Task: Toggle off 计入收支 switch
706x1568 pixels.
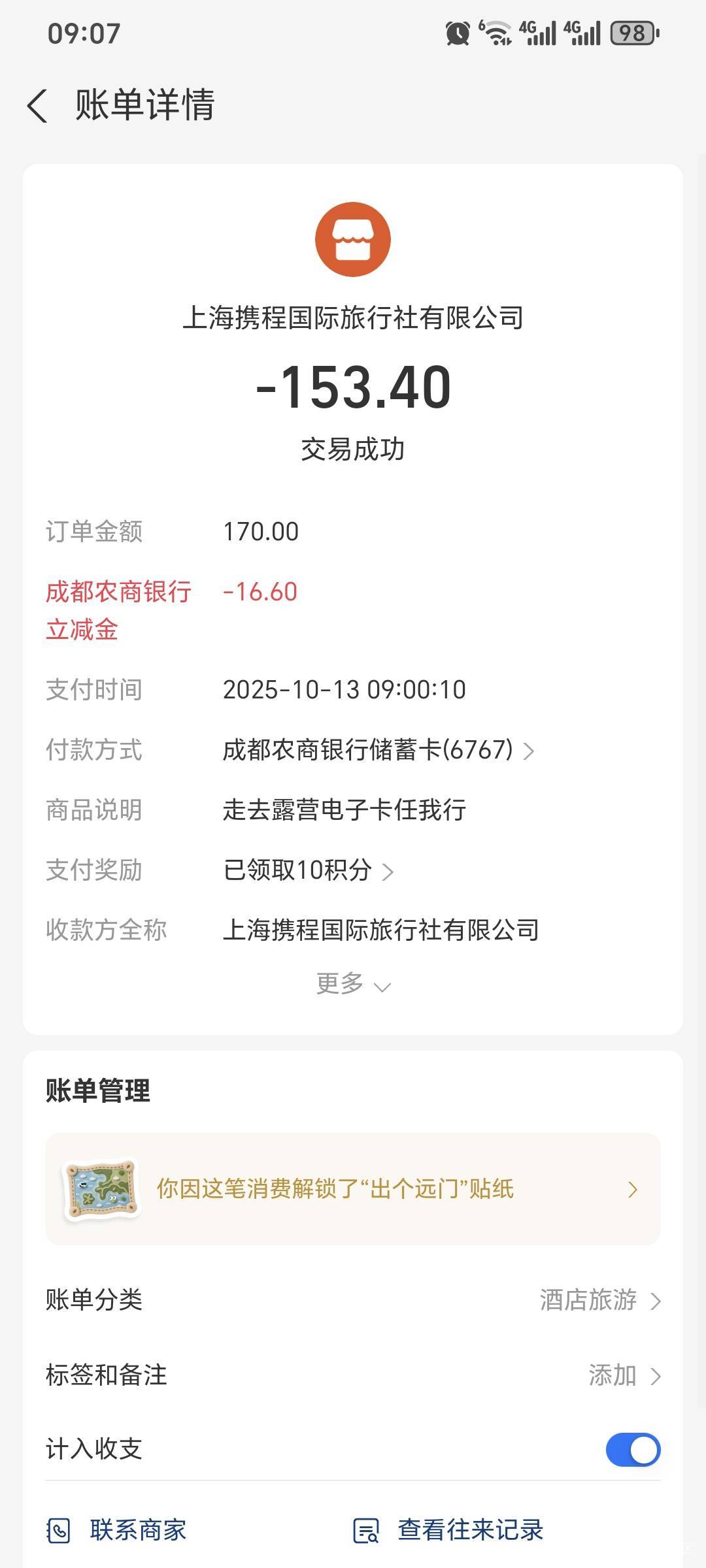Action: point(633,1450)
